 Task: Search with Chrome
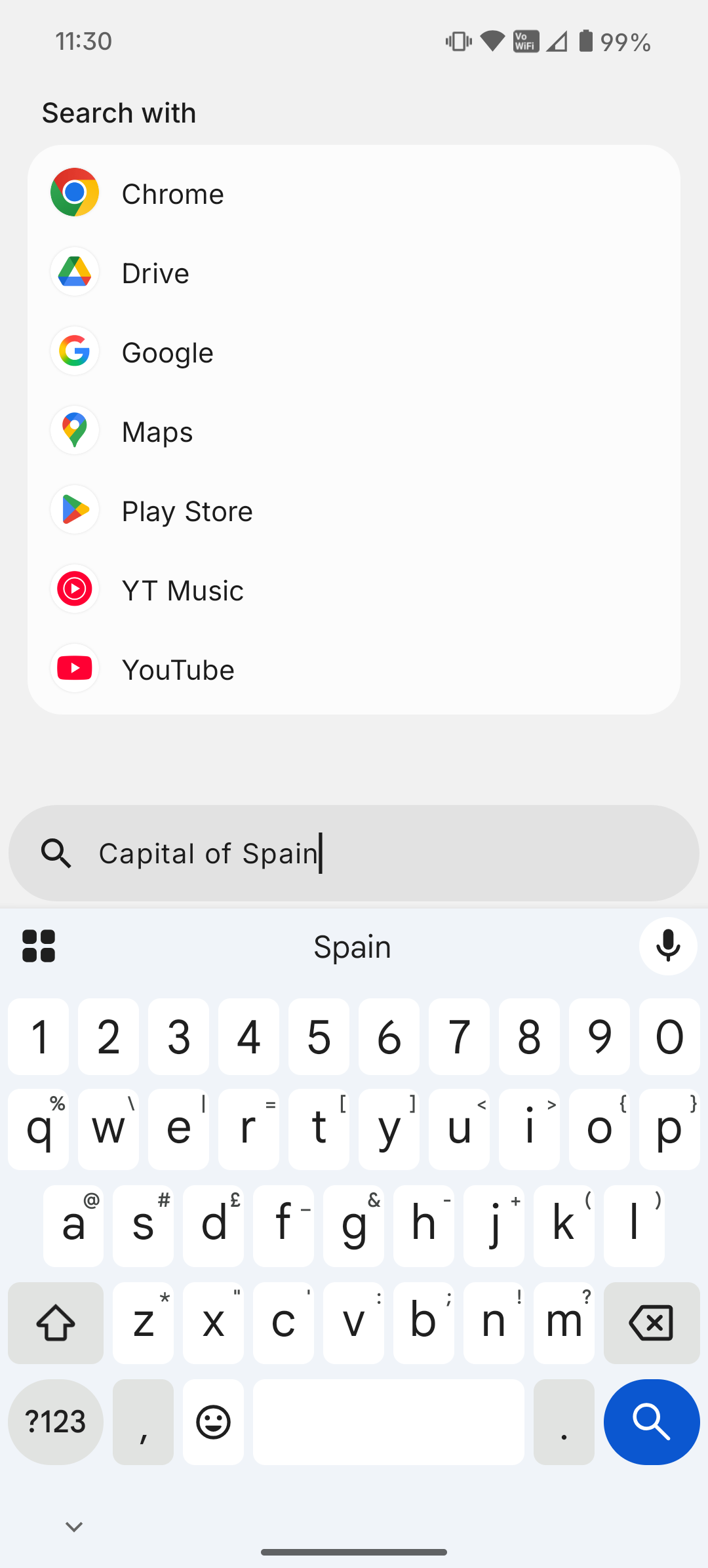click(172, 193)
